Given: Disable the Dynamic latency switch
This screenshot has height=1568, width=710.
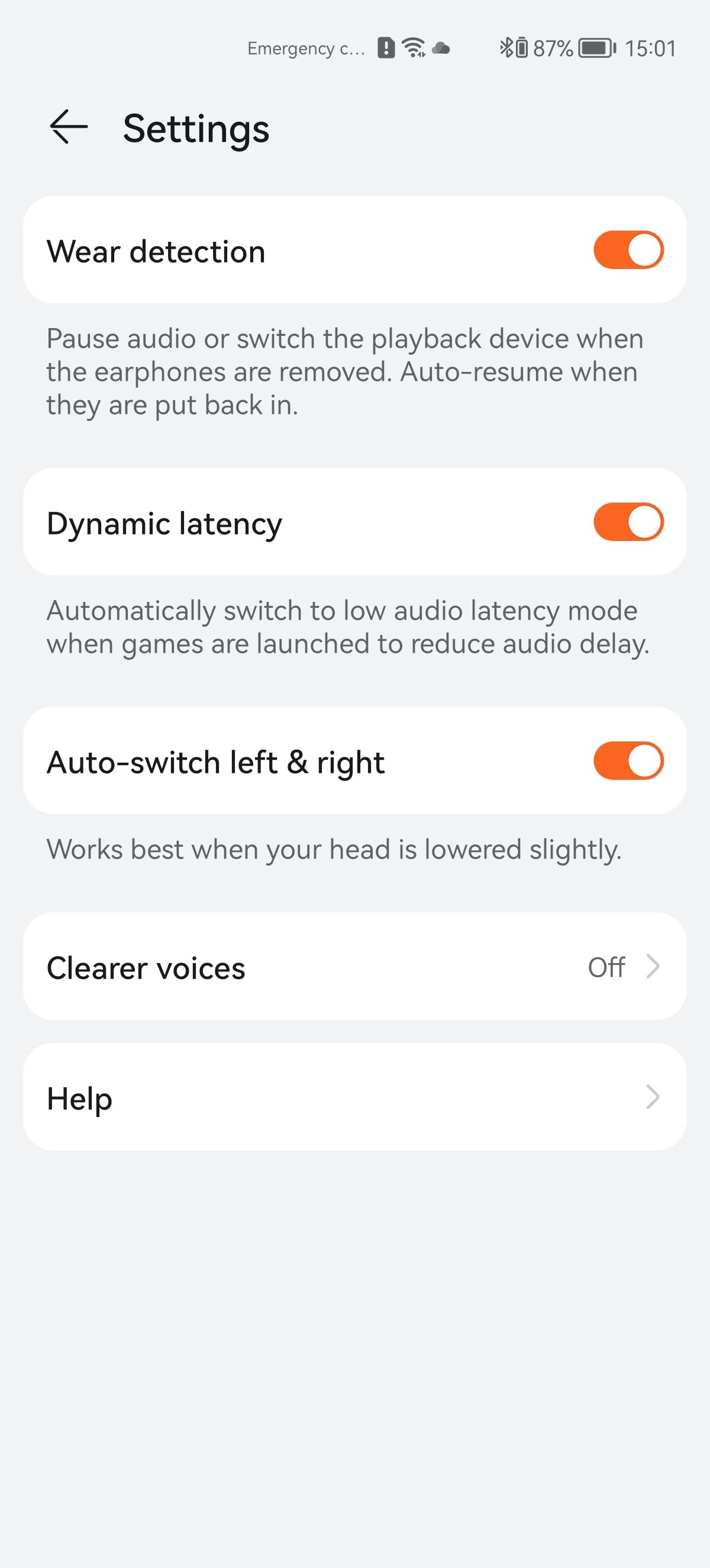Looking at the screenshot, I should coord(628,522).
